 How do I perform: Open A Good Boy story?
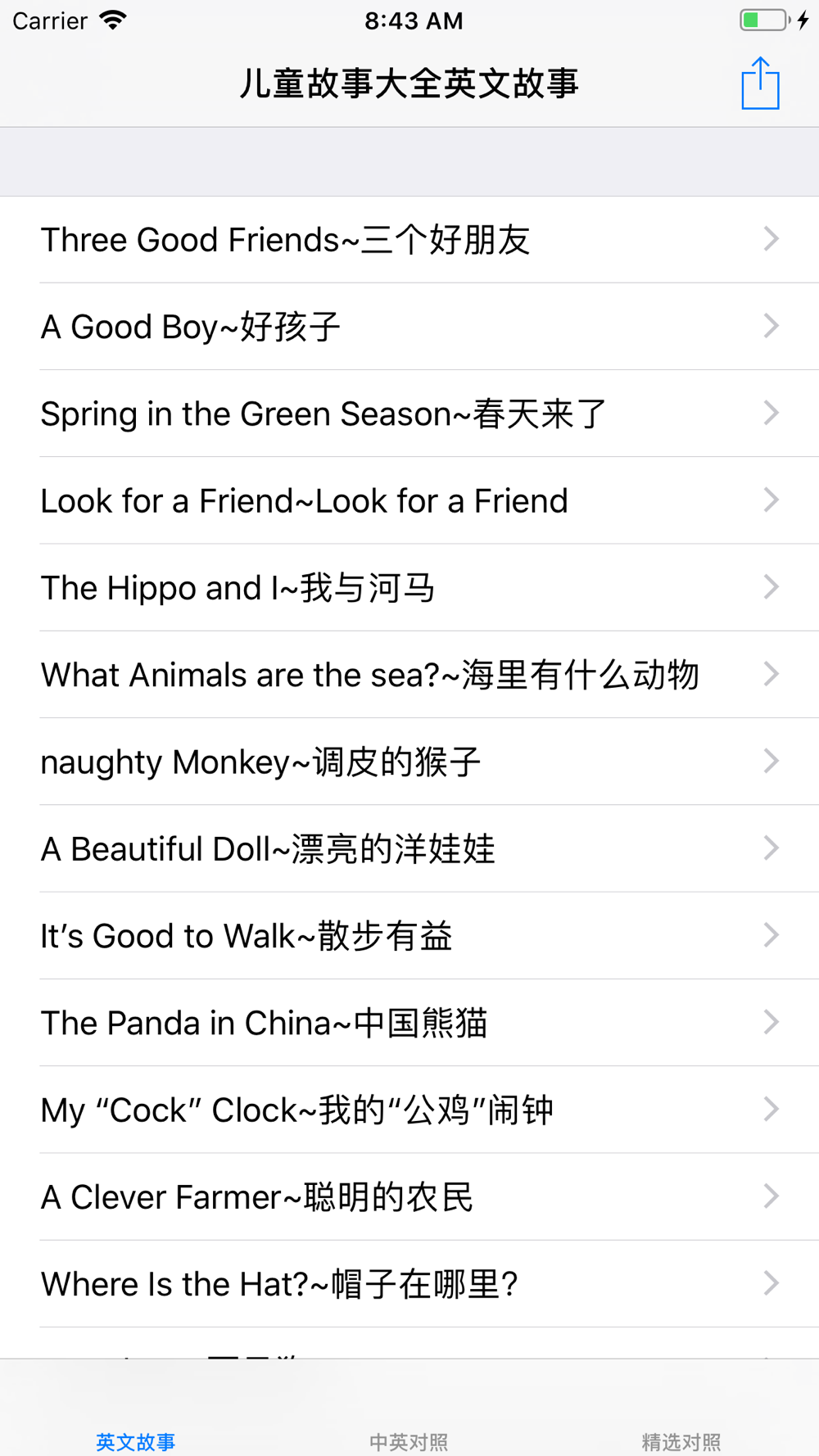tap(409, 327)
